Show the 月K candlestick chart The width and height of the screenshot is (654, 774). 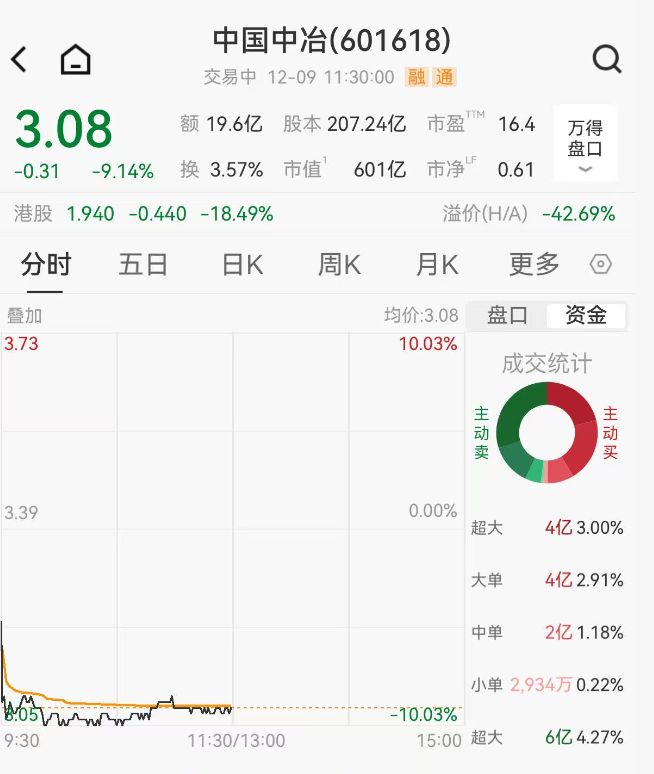pyautogui.click(x=437, y=265)
